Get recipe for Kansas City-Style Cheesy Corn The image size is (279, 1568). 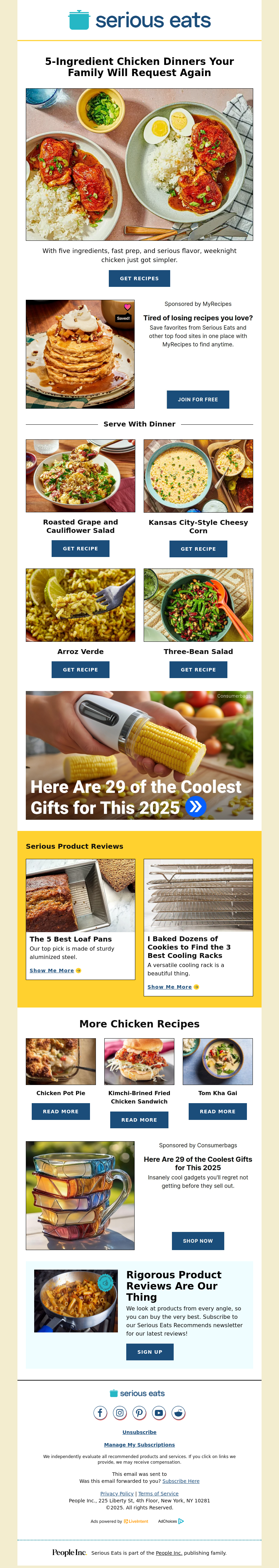198,549
